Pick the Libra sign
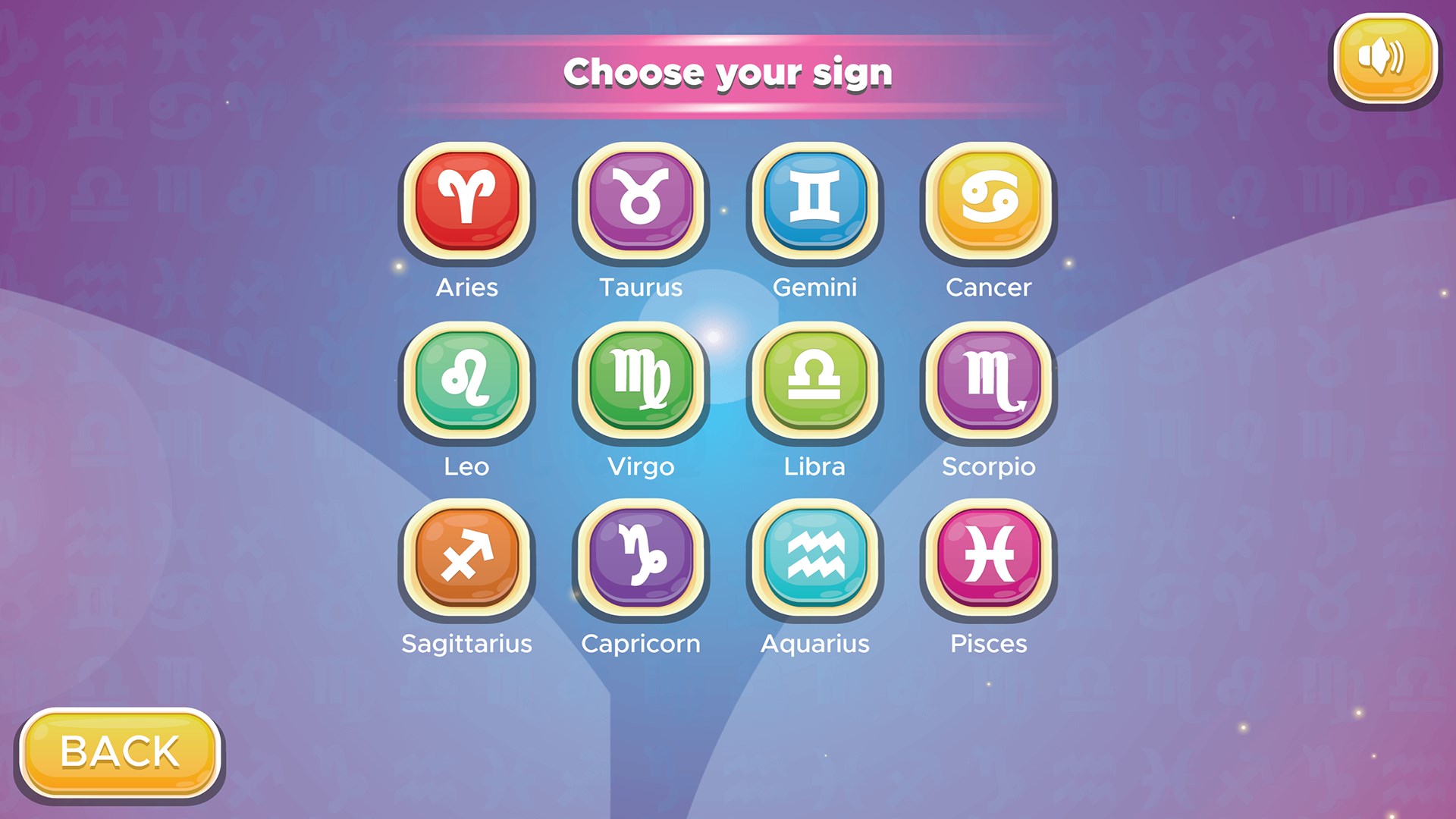The height and width of the screenshot is (819, 1456). tap(814, 379)
